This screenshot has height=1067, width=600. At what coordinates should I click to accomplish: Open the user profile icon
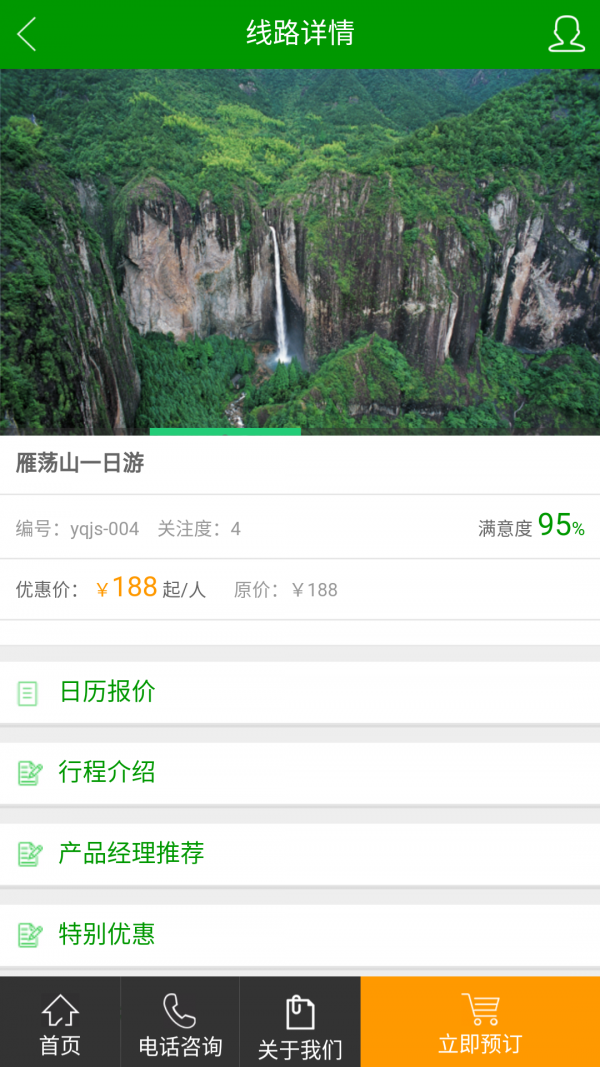566,34
